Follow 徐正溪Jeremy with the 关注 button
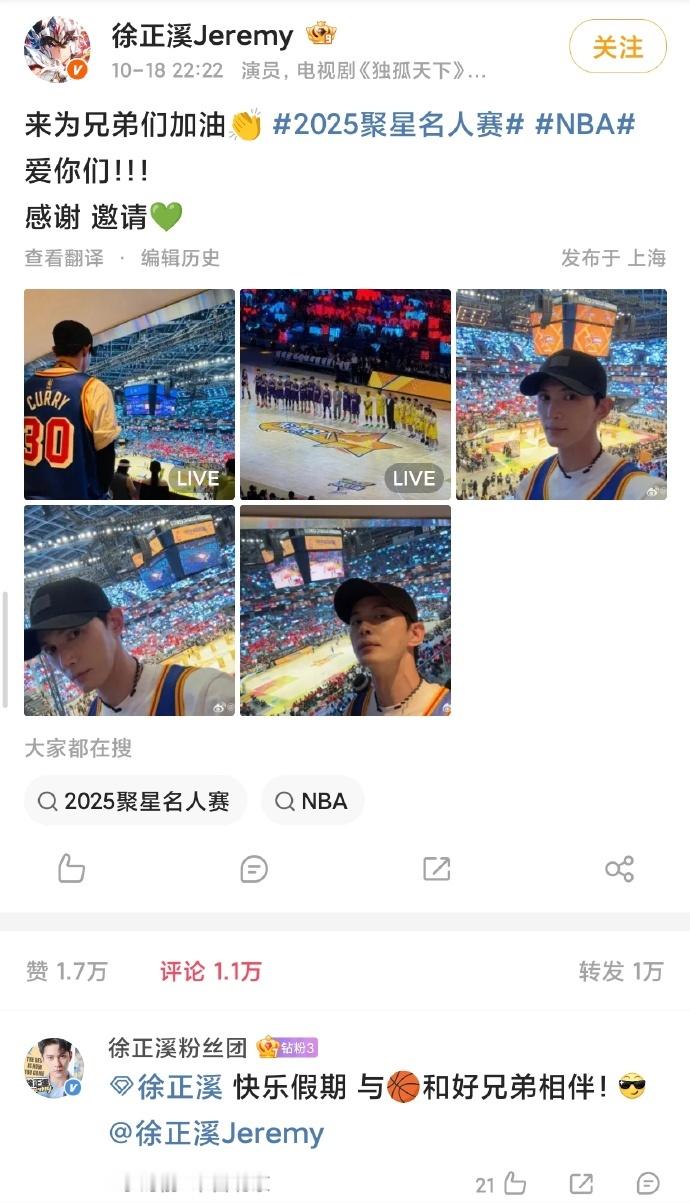Viewport: 690px width, 1203px height. point(617,47)
